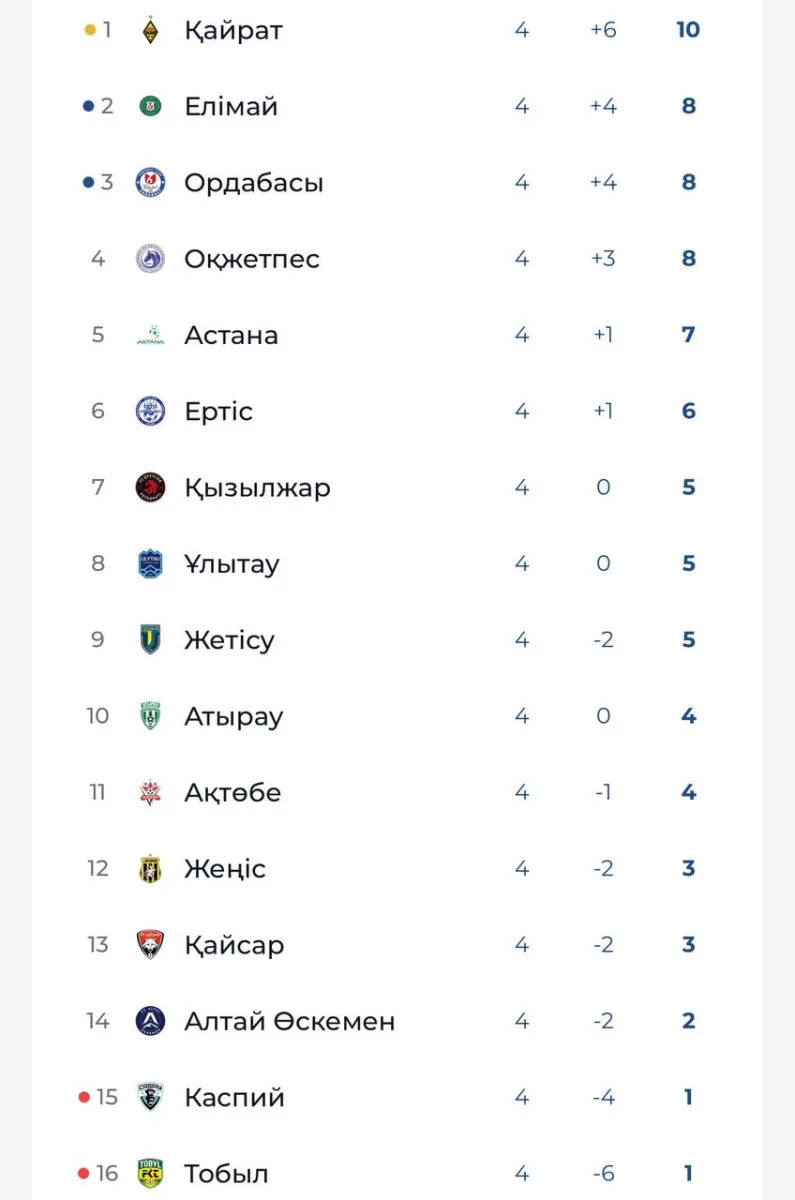Image resolution: width=795 pixels, height=1200 pixels.
Task: Select Ақтөбе in the standings
Action: (232, 793)
